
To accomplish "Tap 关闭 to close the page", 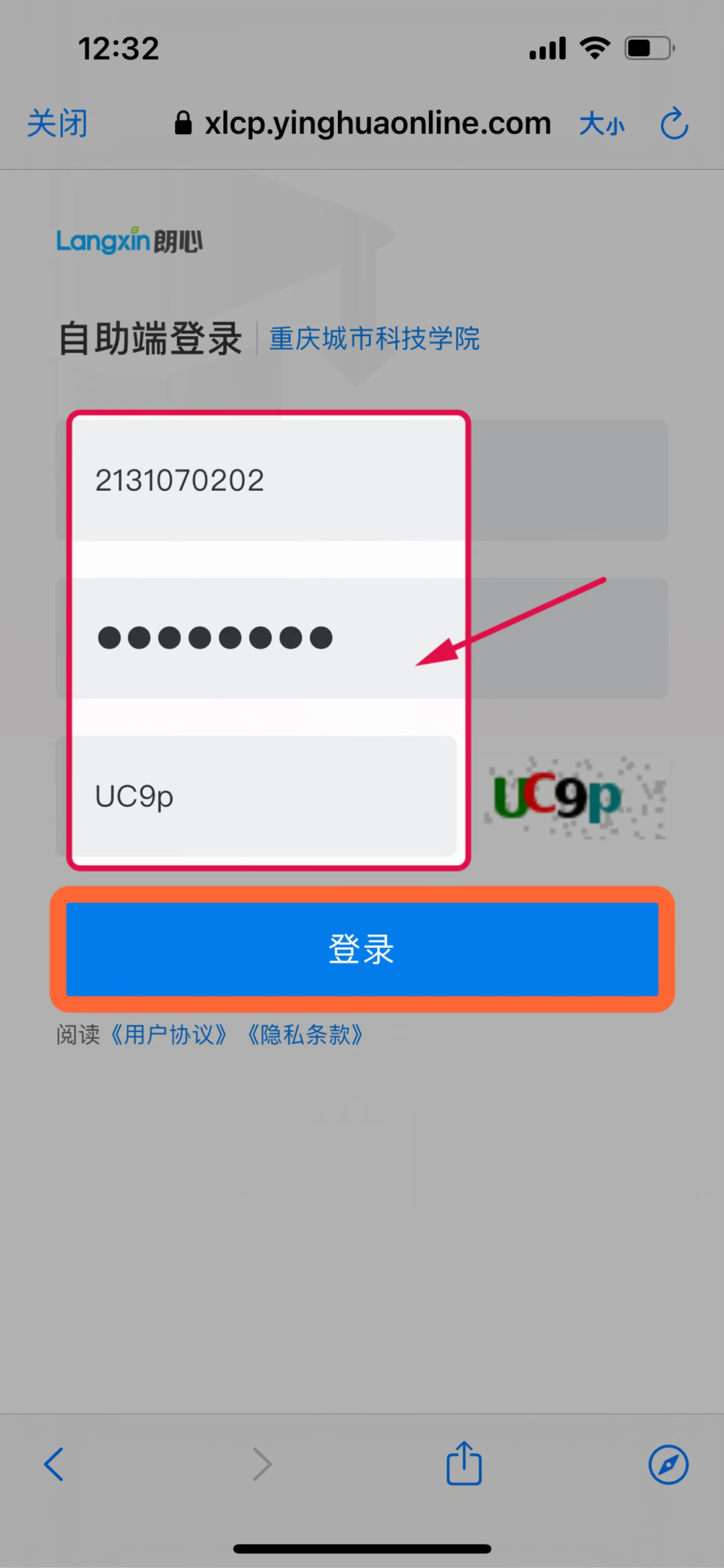I will click(58, 123).
